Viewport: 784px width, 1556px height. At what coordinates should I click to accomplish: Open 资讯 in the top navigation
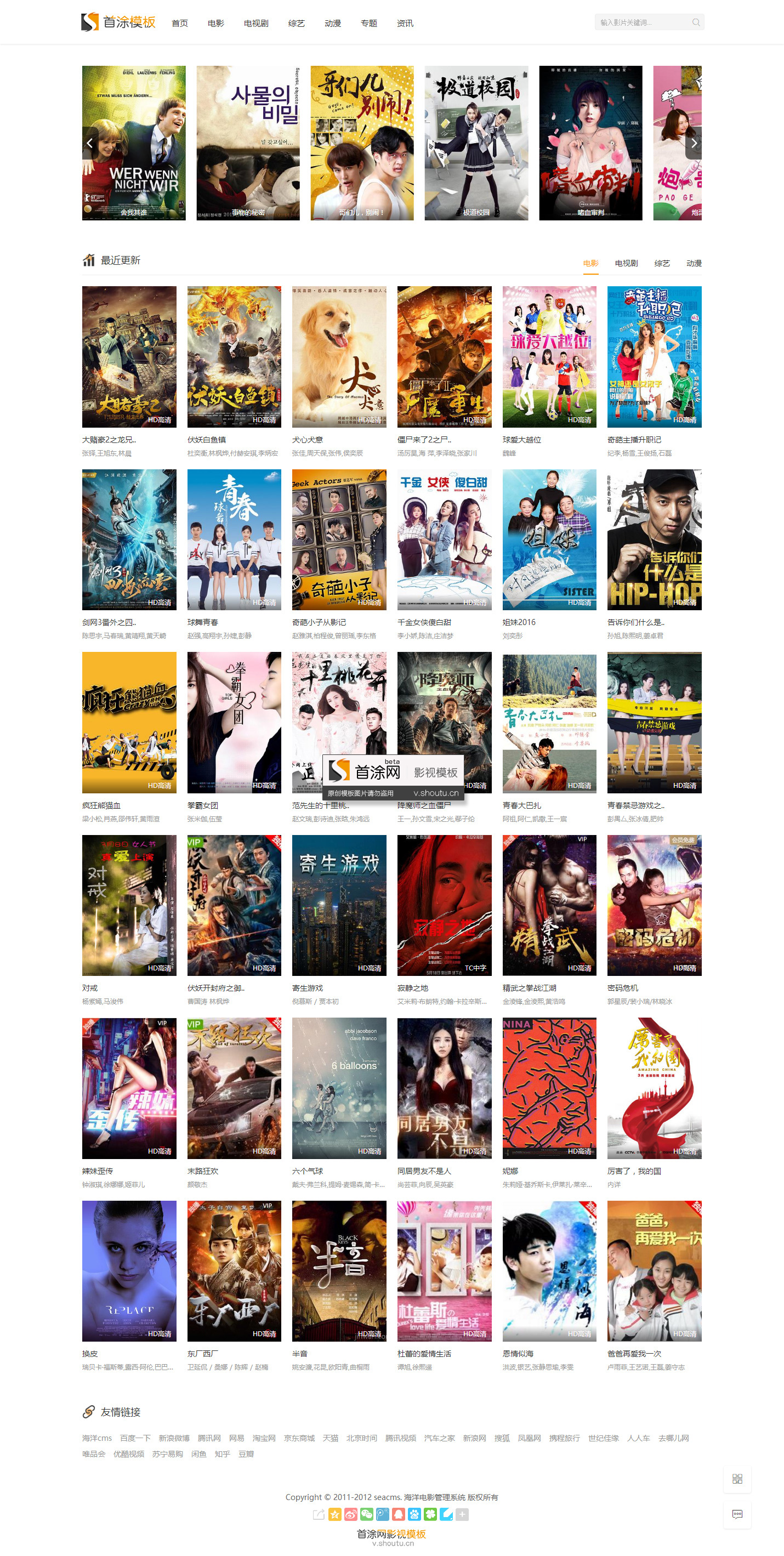click(405, 24)
